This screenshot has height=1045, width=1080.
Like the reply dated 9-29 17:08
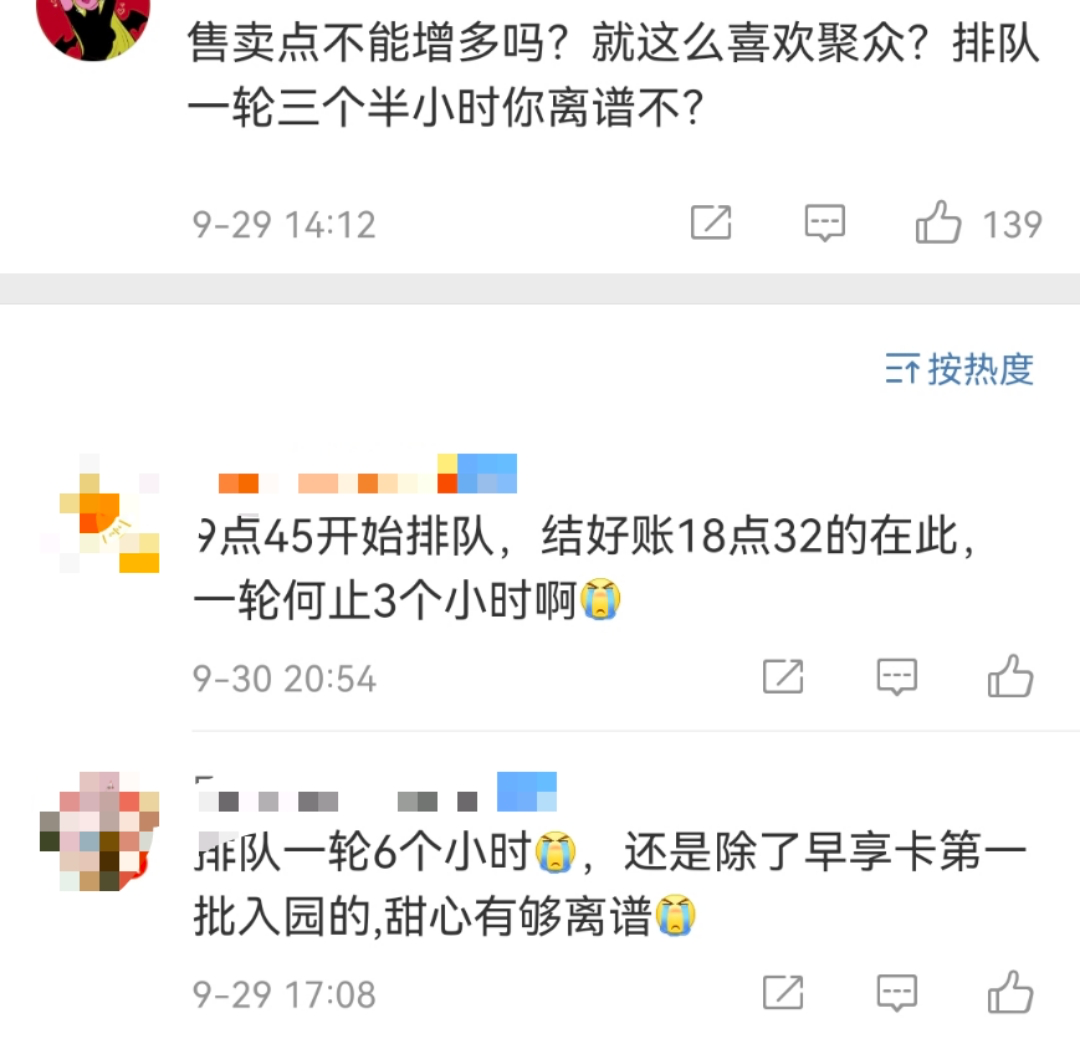1010,993
